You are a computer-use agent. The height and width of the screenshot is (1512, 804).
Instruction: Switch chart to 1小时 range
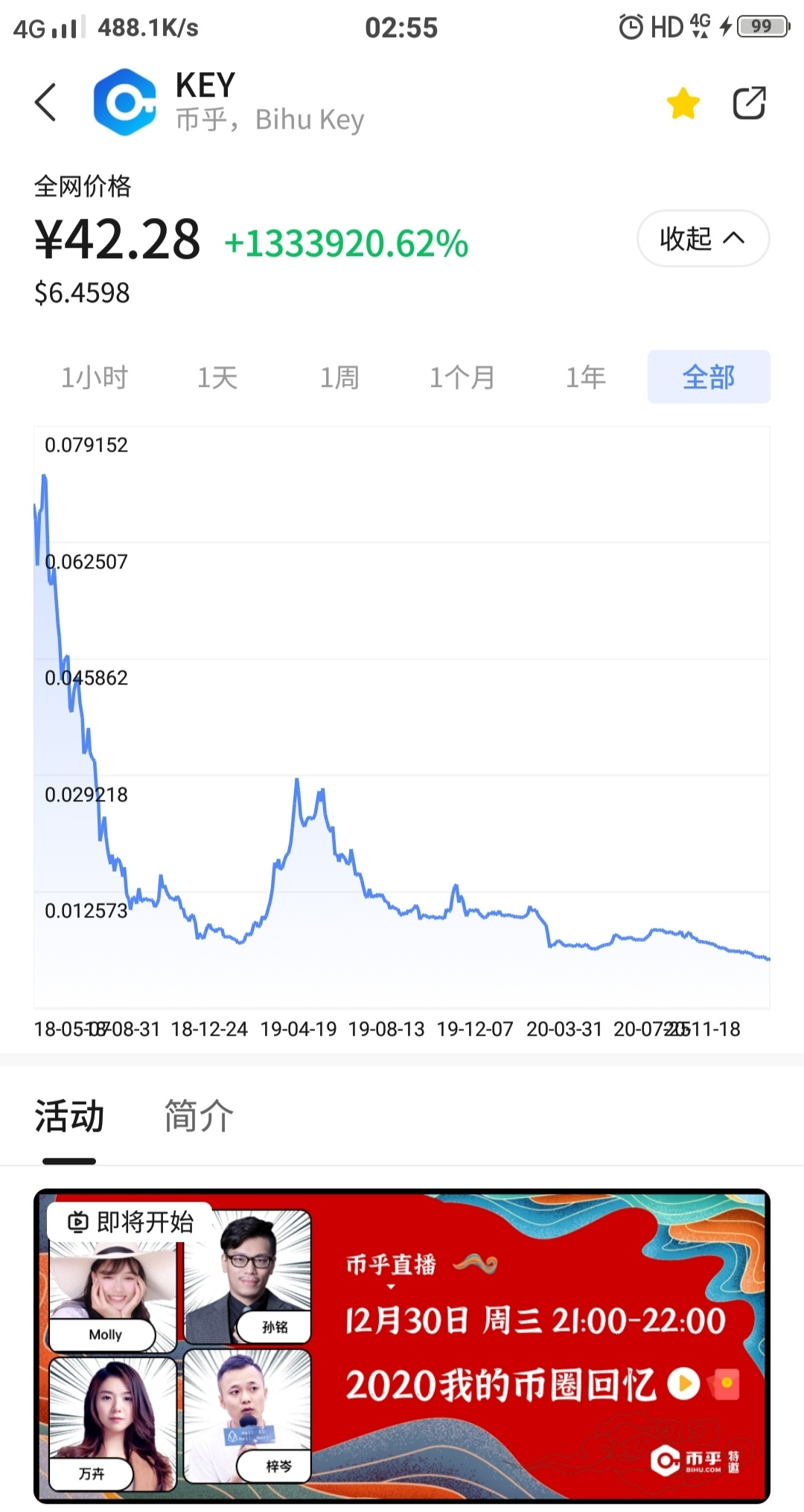95,377
